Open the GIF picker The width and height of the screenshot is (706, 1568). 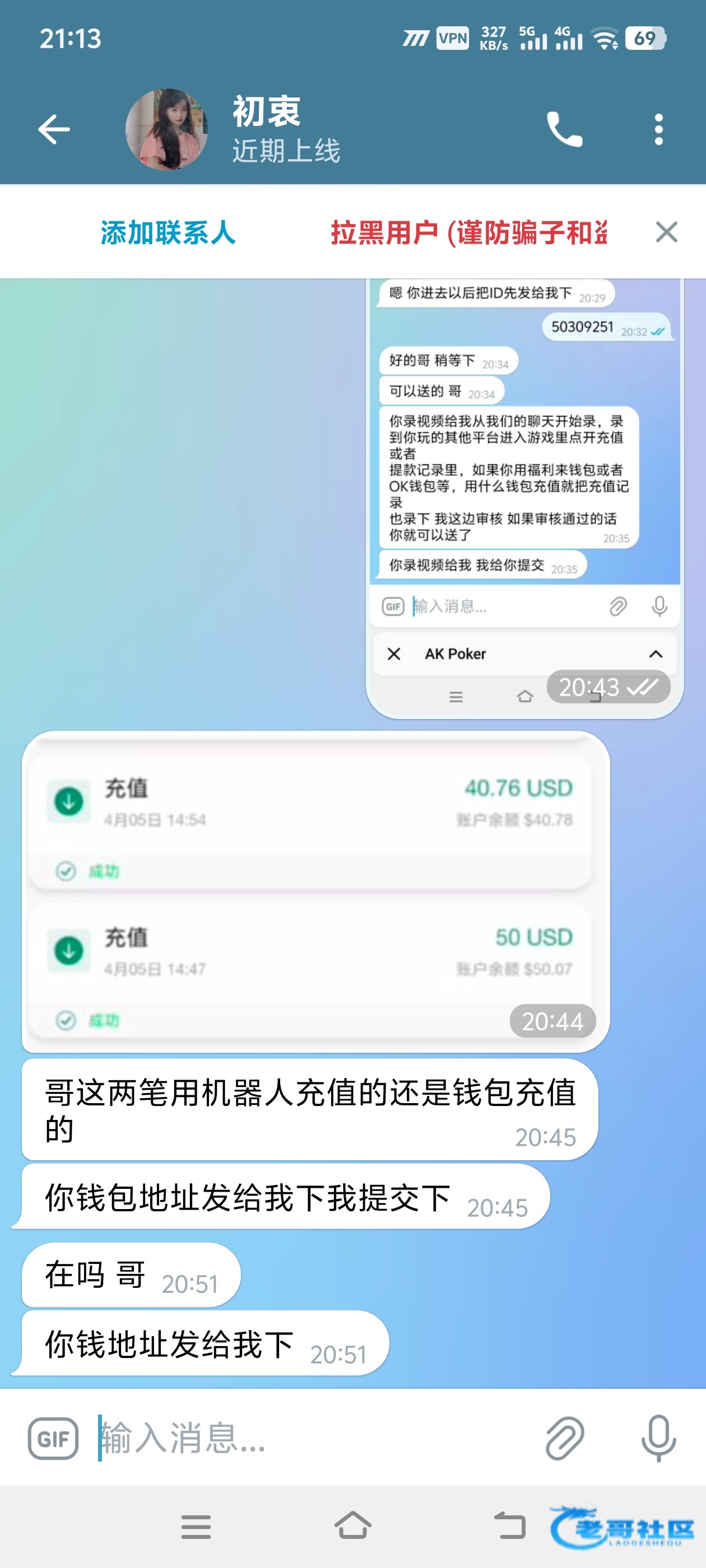(x=53, y=1438)
